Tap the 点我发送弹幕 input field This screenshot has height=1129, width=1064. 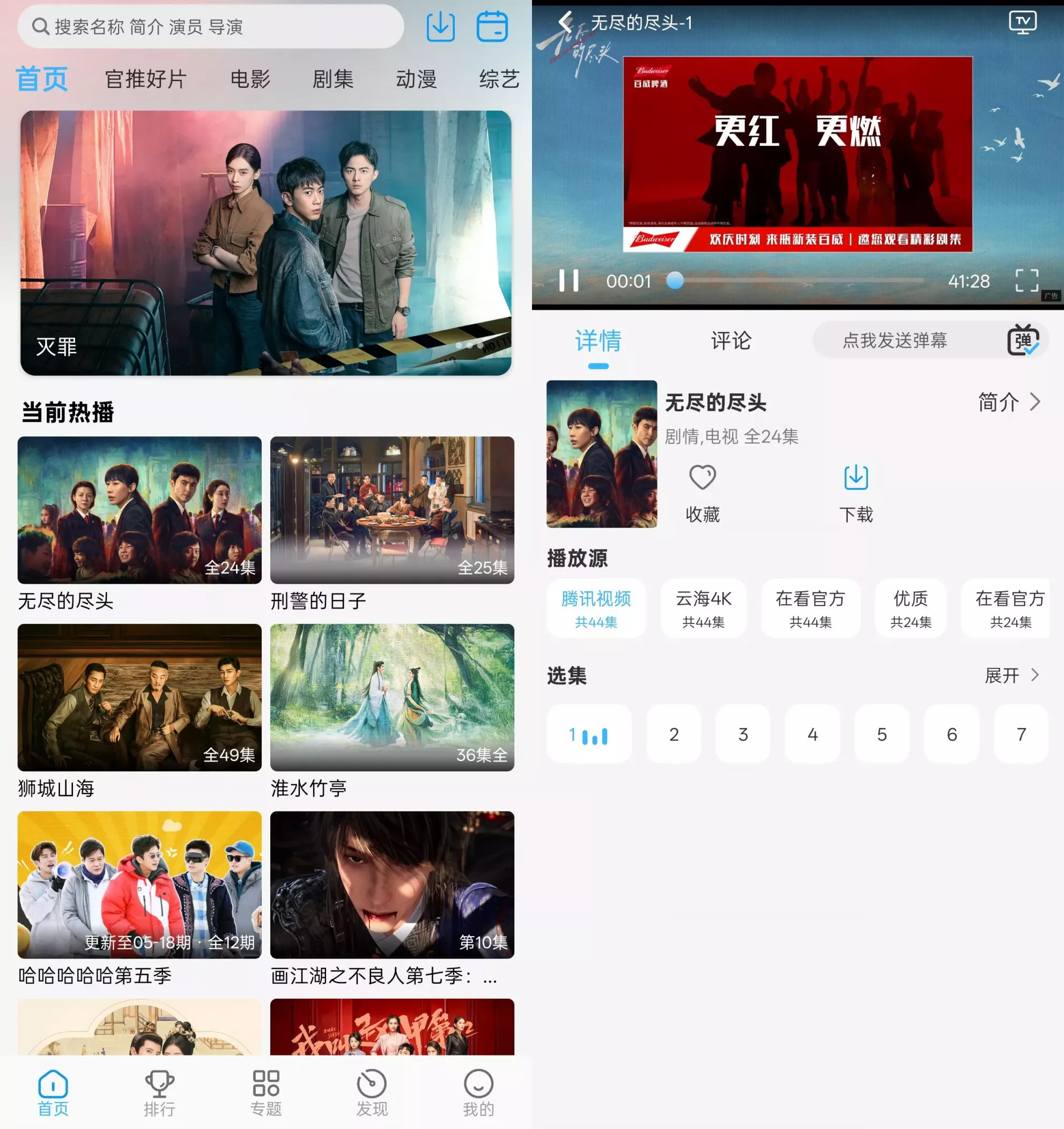click(895, 341)
